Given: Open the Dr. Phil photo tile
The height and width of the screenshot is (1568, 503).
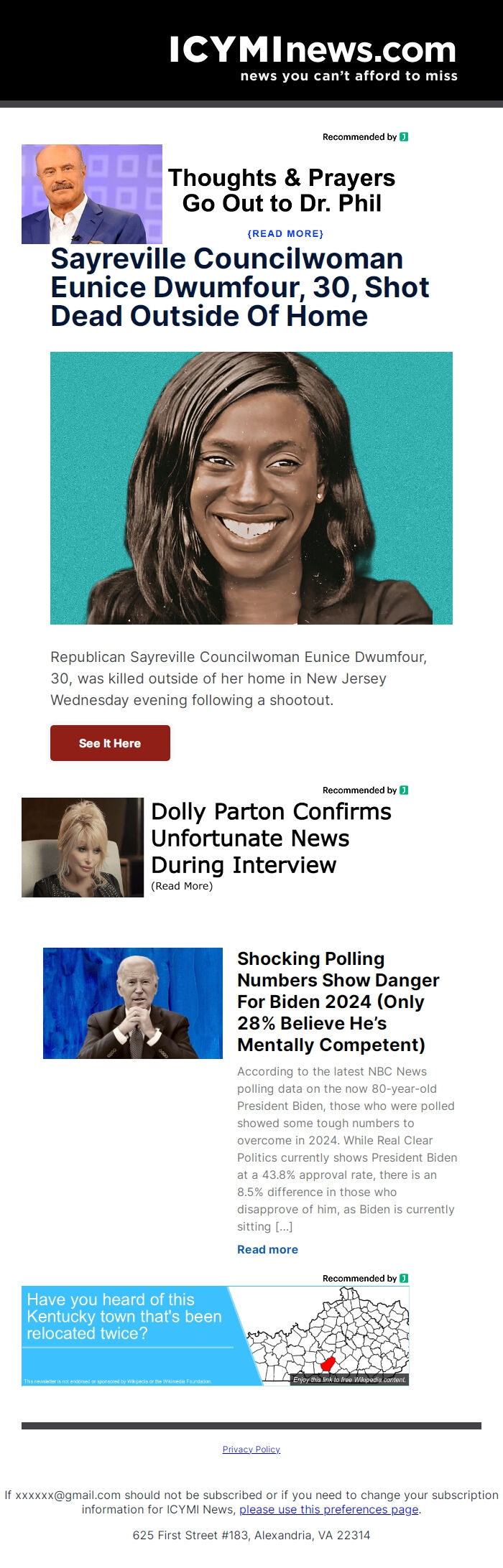Looking at the screenshot, I should (92, 194).
